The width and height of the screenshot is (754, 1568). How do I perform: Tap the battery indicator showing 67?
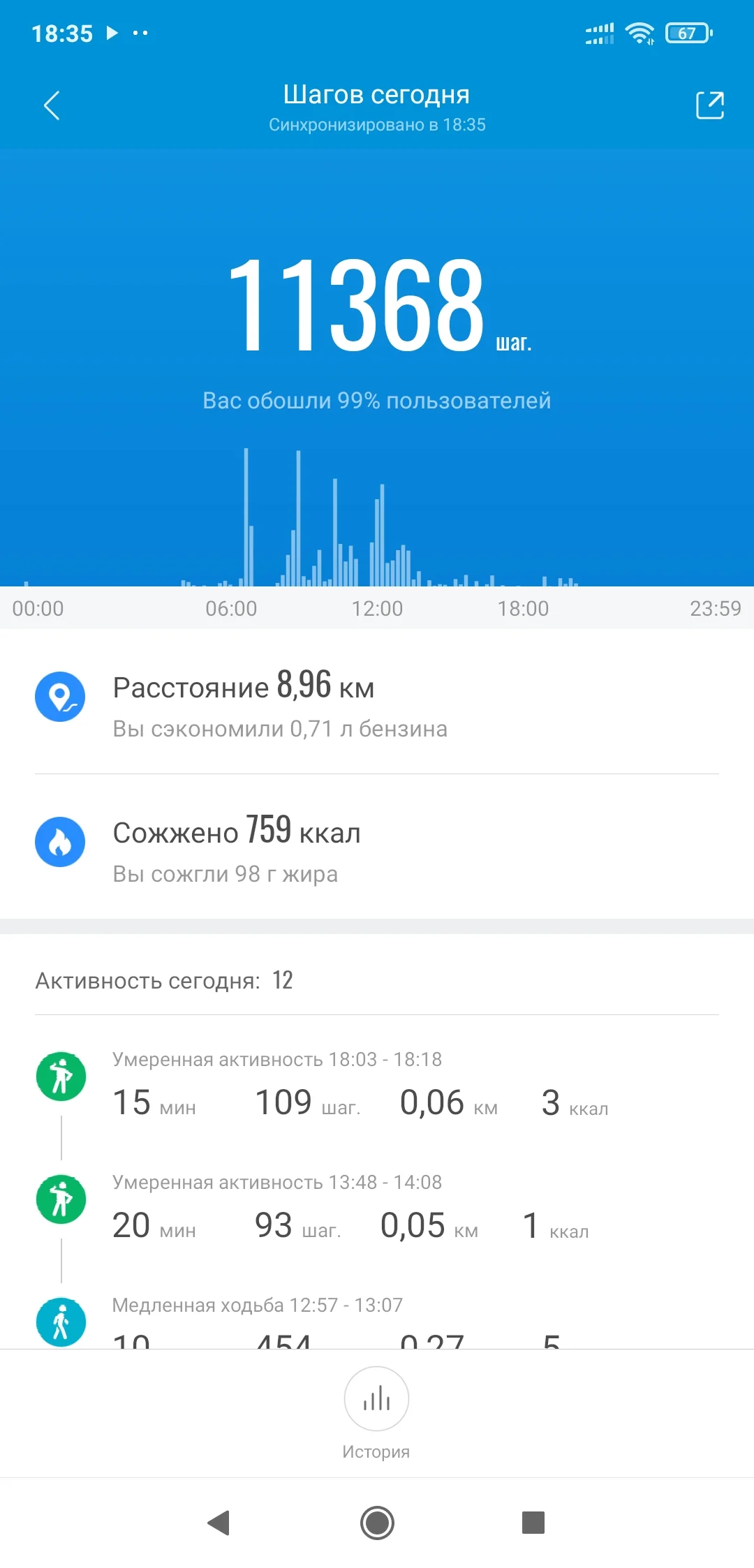(688, 33)
